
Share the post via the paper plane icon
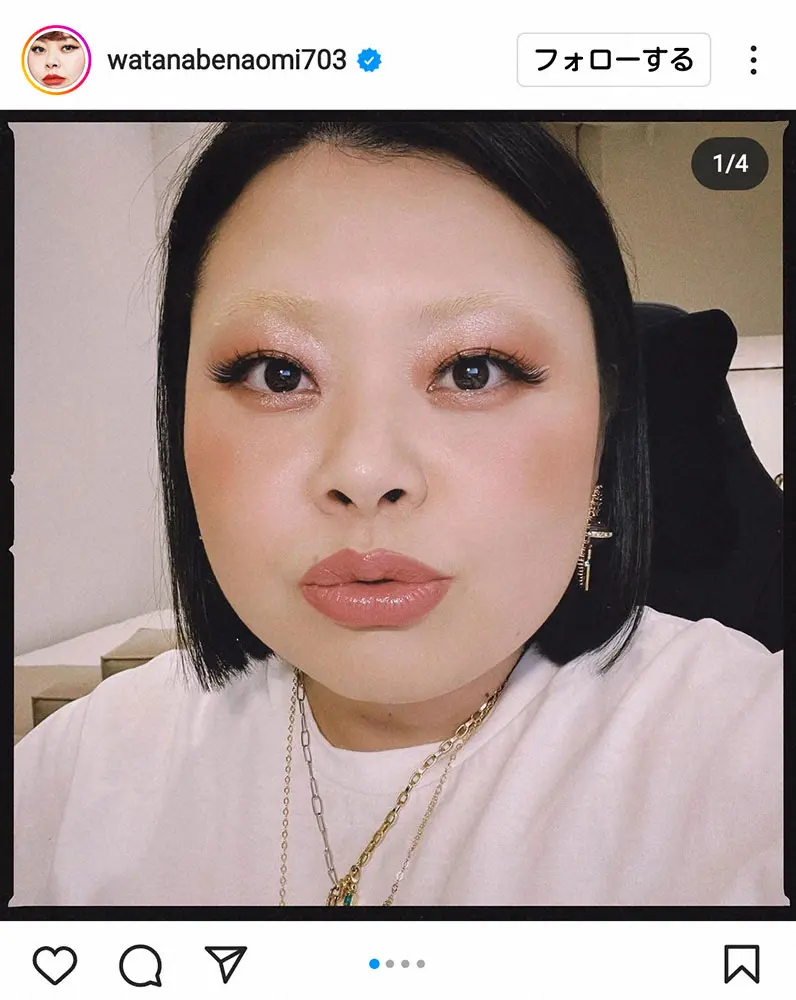(x=225, y=963)
